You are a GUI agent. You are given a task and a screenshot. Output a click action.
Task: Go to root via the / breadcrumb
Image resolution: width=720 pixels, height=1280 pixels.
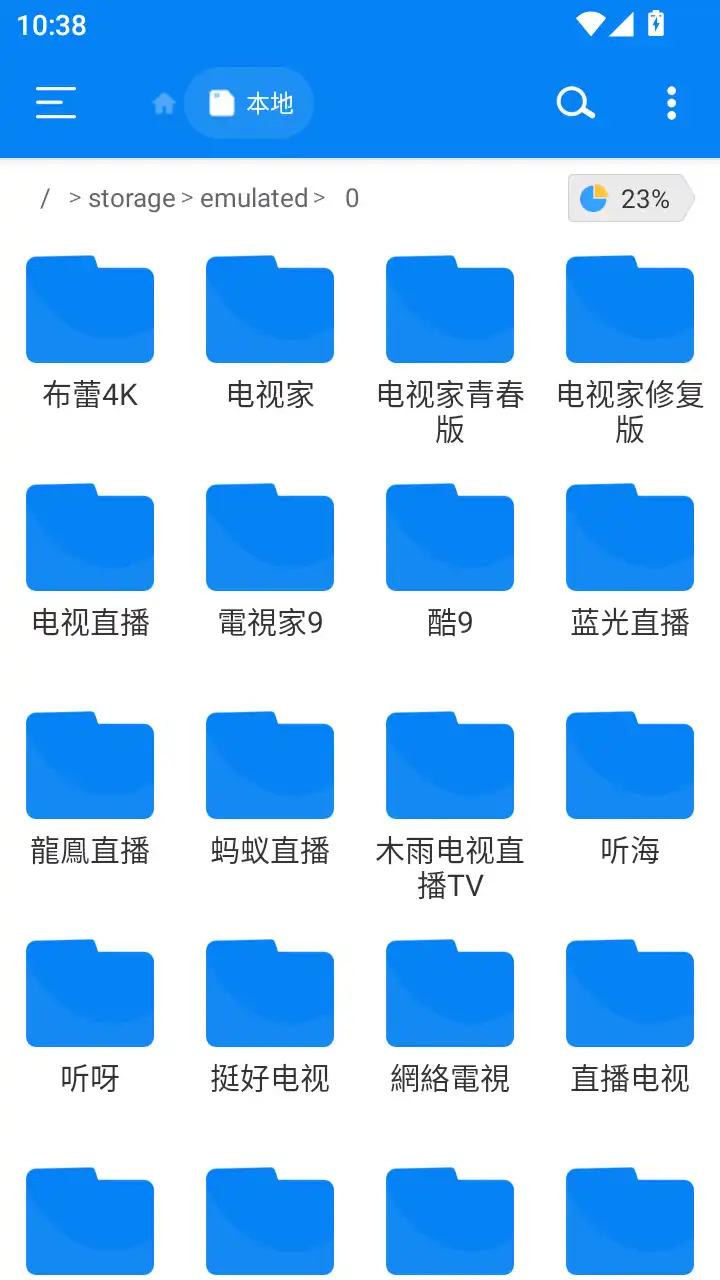[44, 198]
